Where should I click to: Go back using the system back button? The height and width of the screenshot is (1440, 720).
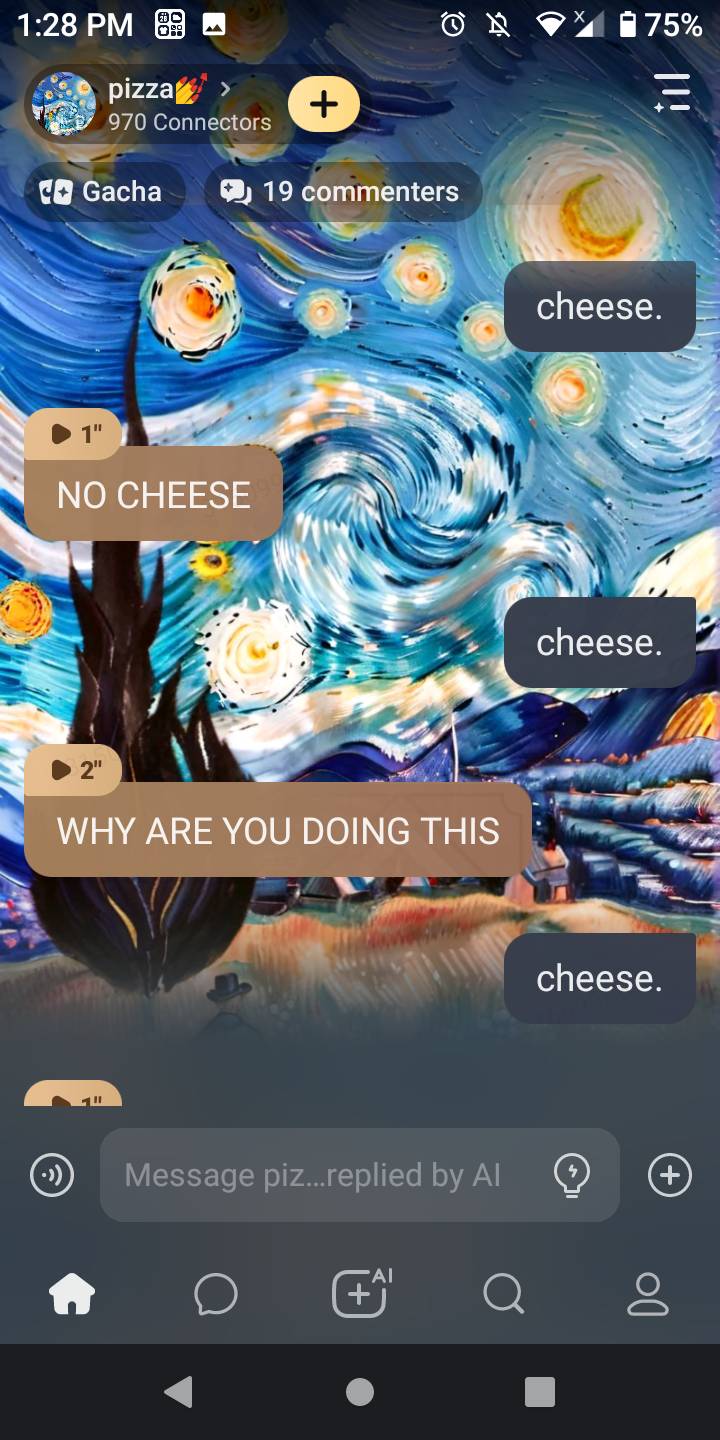click(x=178, y=1392)
